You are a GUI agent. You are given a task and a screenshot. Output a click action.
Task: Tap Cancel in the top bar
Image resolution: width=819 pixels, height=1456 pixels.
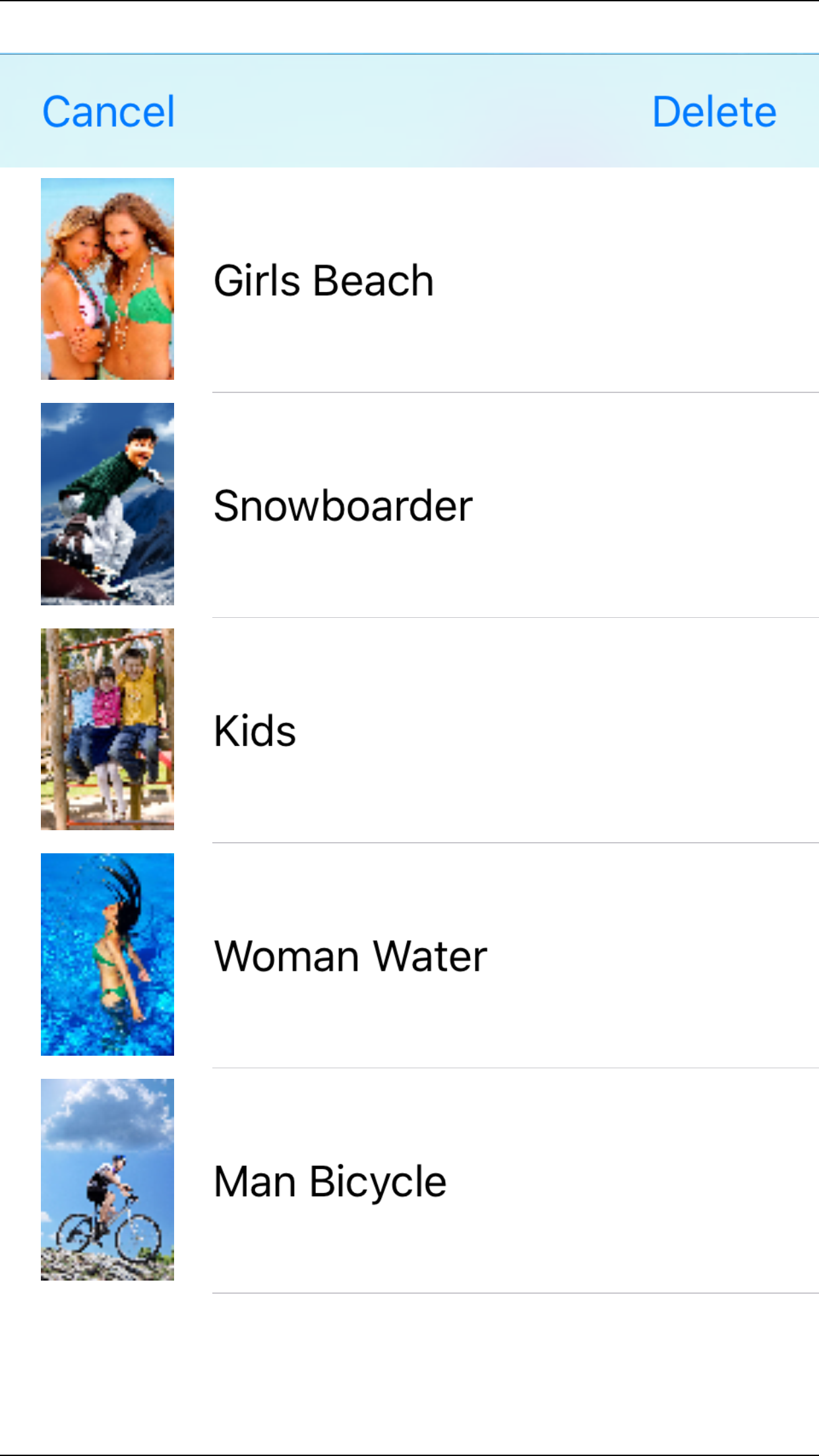[109, 111]
